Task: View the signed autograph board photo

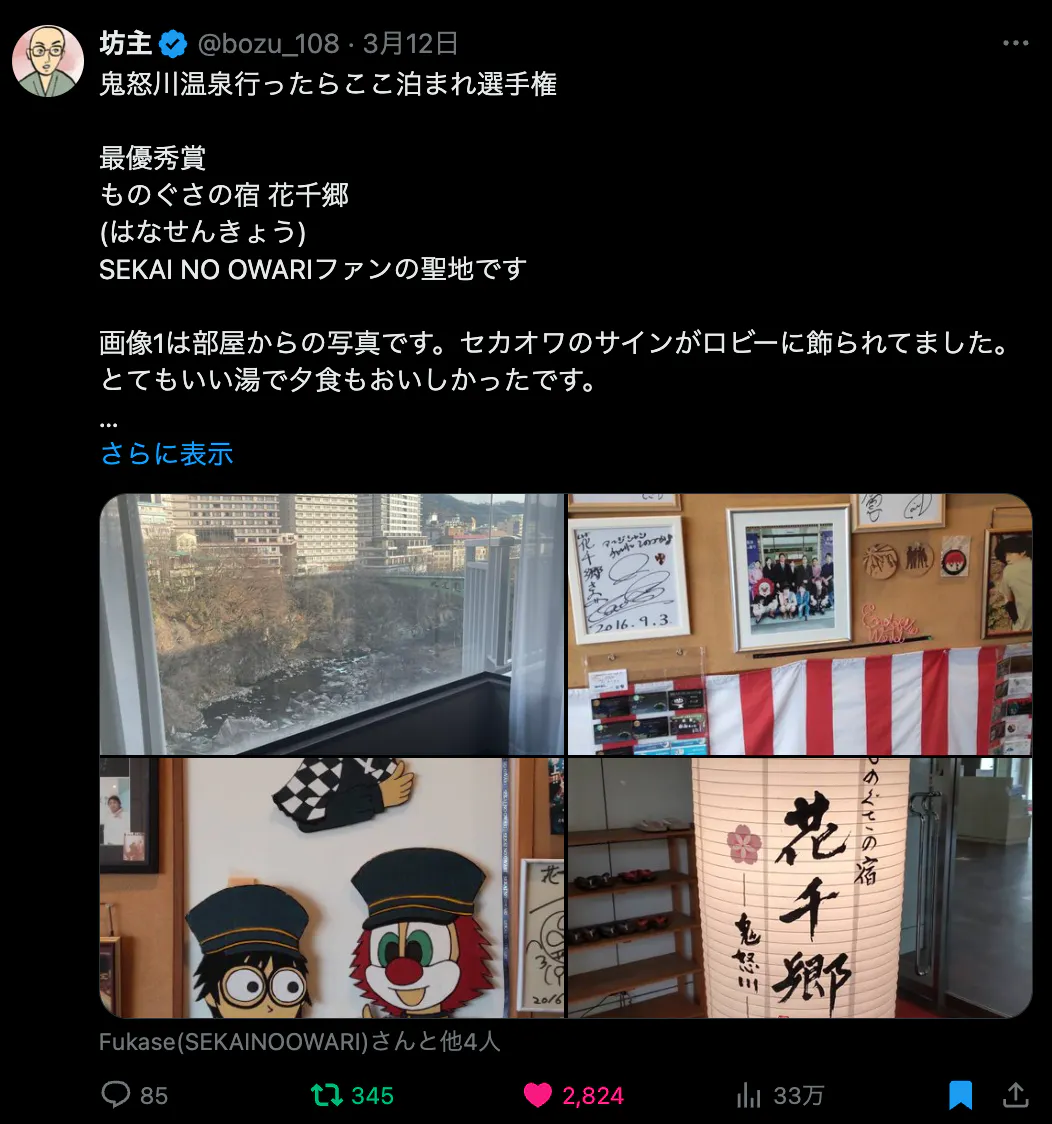Action: (800, 624)
